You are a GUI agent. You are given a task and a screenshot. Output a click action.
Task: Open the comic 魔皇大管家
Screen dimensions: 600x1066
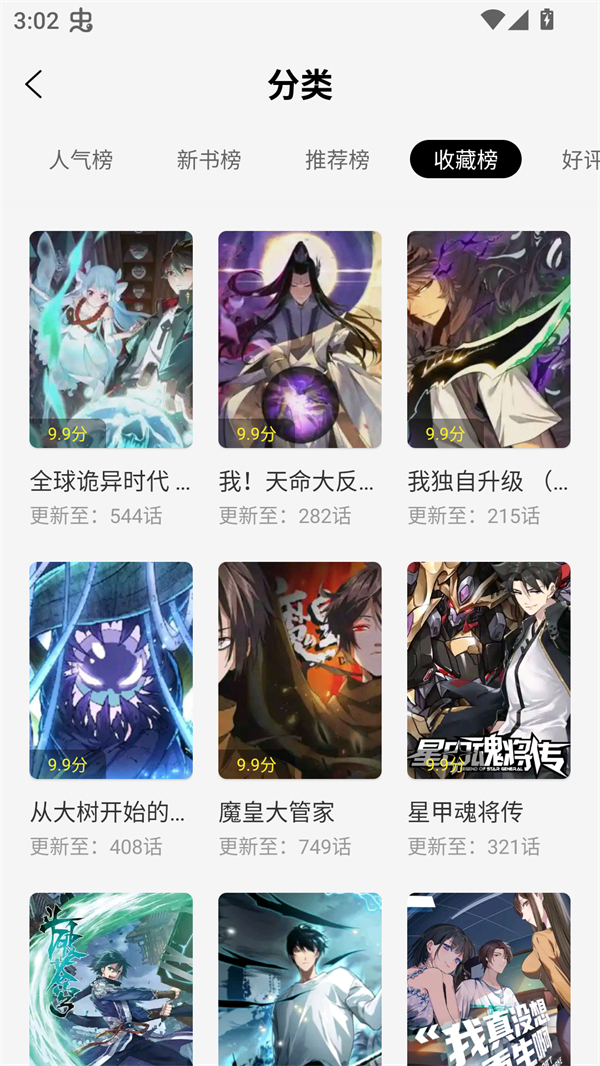[300, 670]
